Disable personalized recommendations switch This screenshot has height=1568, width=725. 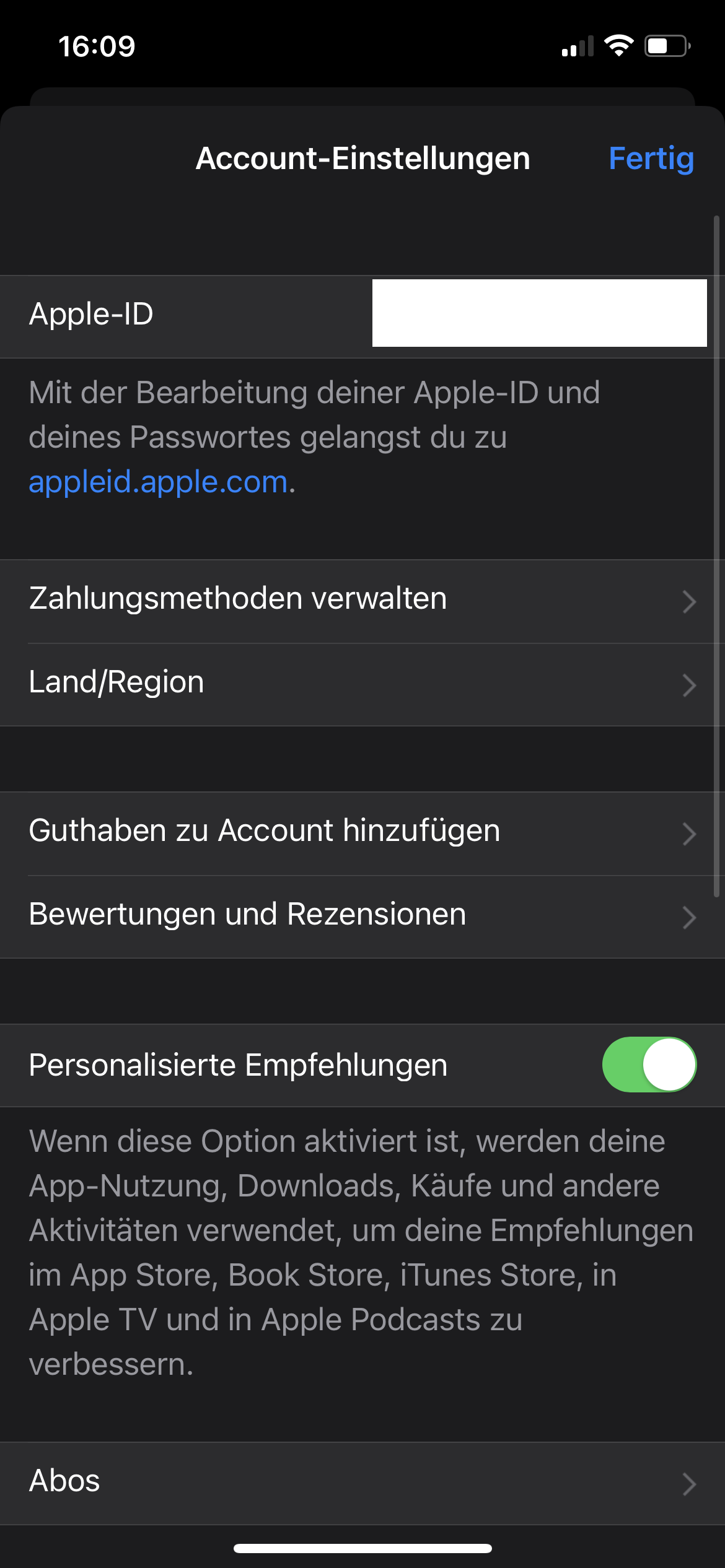649,1065
